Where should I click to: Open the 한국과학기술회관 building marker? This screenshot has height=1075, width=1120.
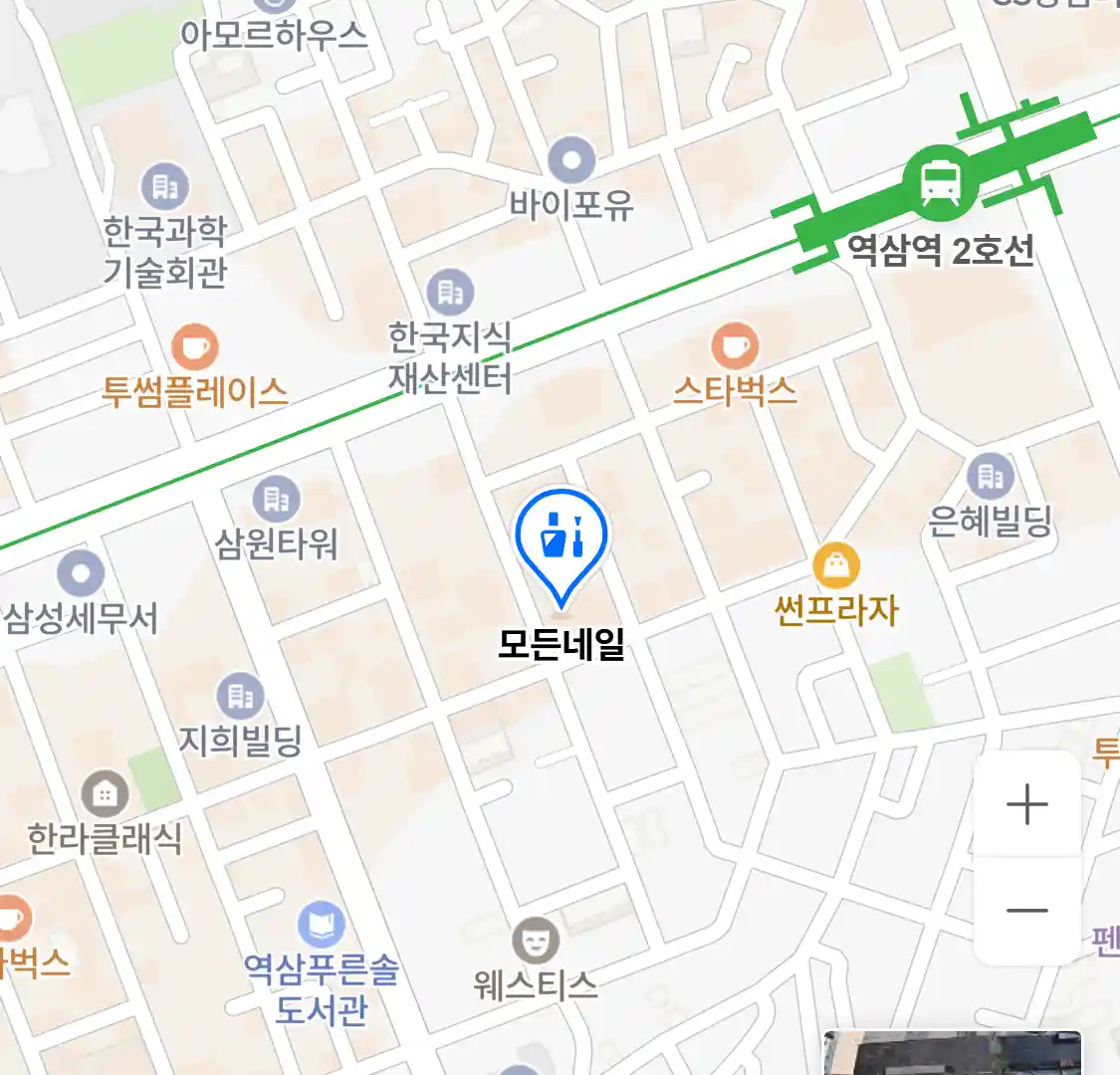coord(165,186)
